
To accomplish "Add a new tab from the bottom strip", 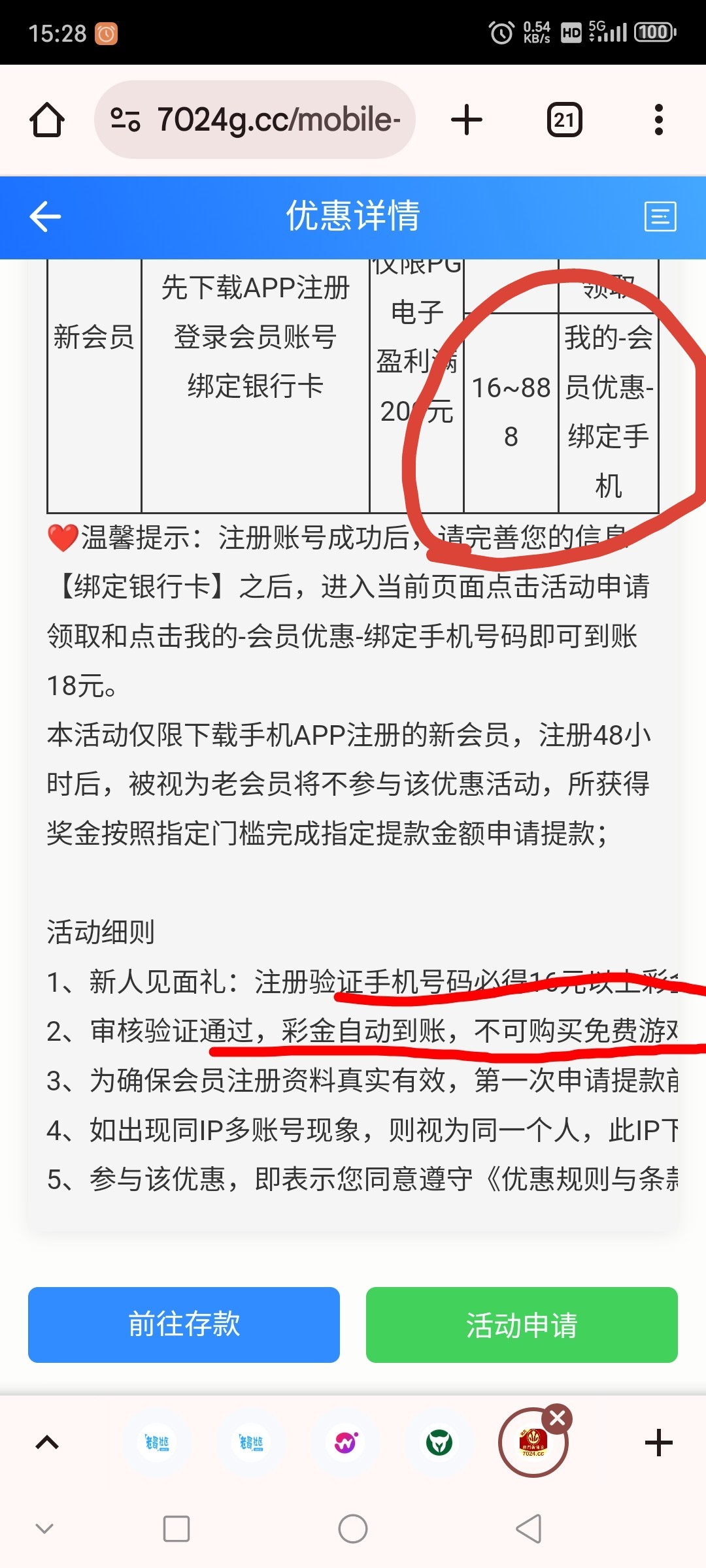I will click(x=658, y=1443).
